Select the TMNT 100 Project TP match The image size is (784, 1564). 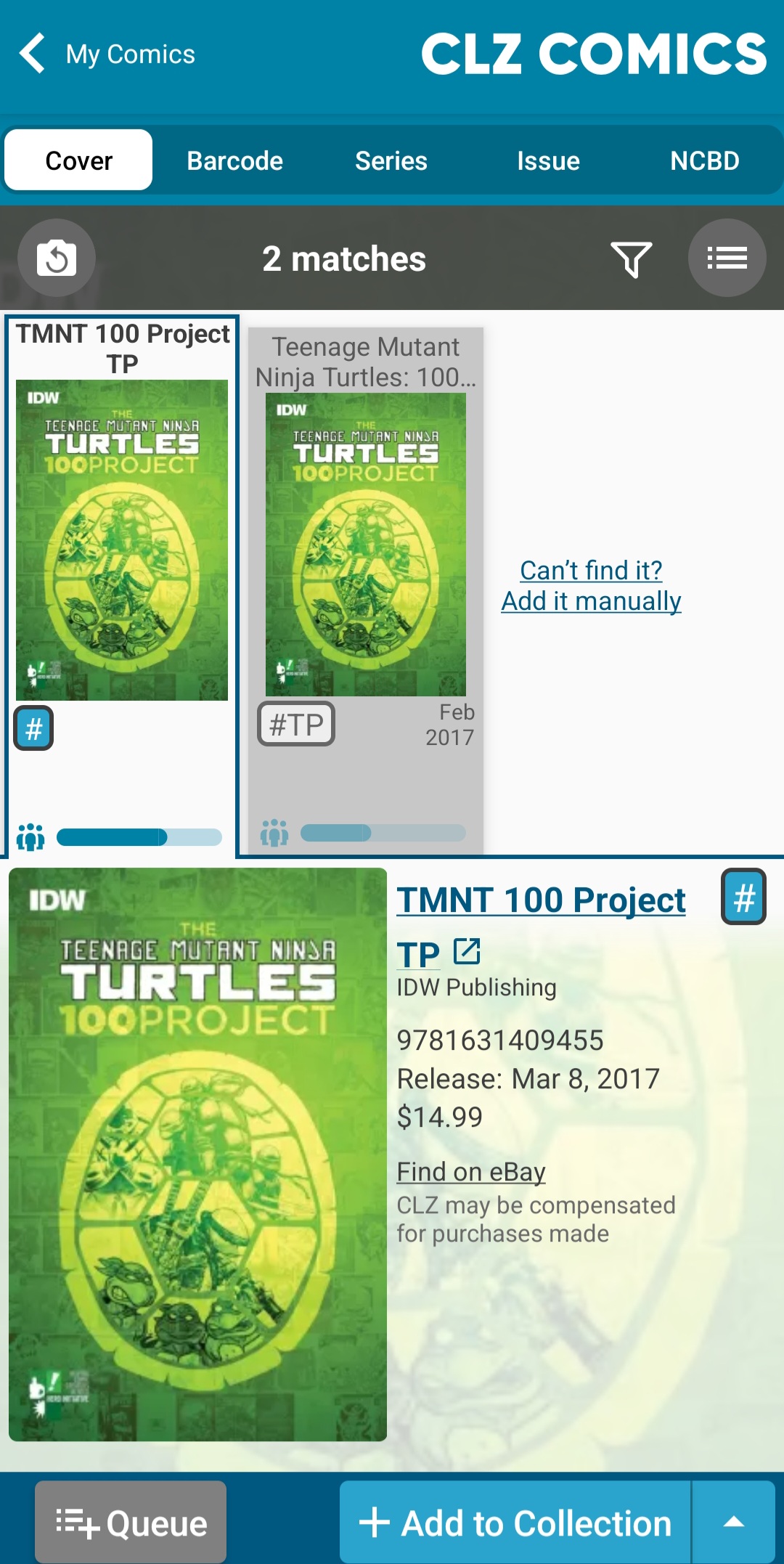pyautogui.click(x=122, y=540)
